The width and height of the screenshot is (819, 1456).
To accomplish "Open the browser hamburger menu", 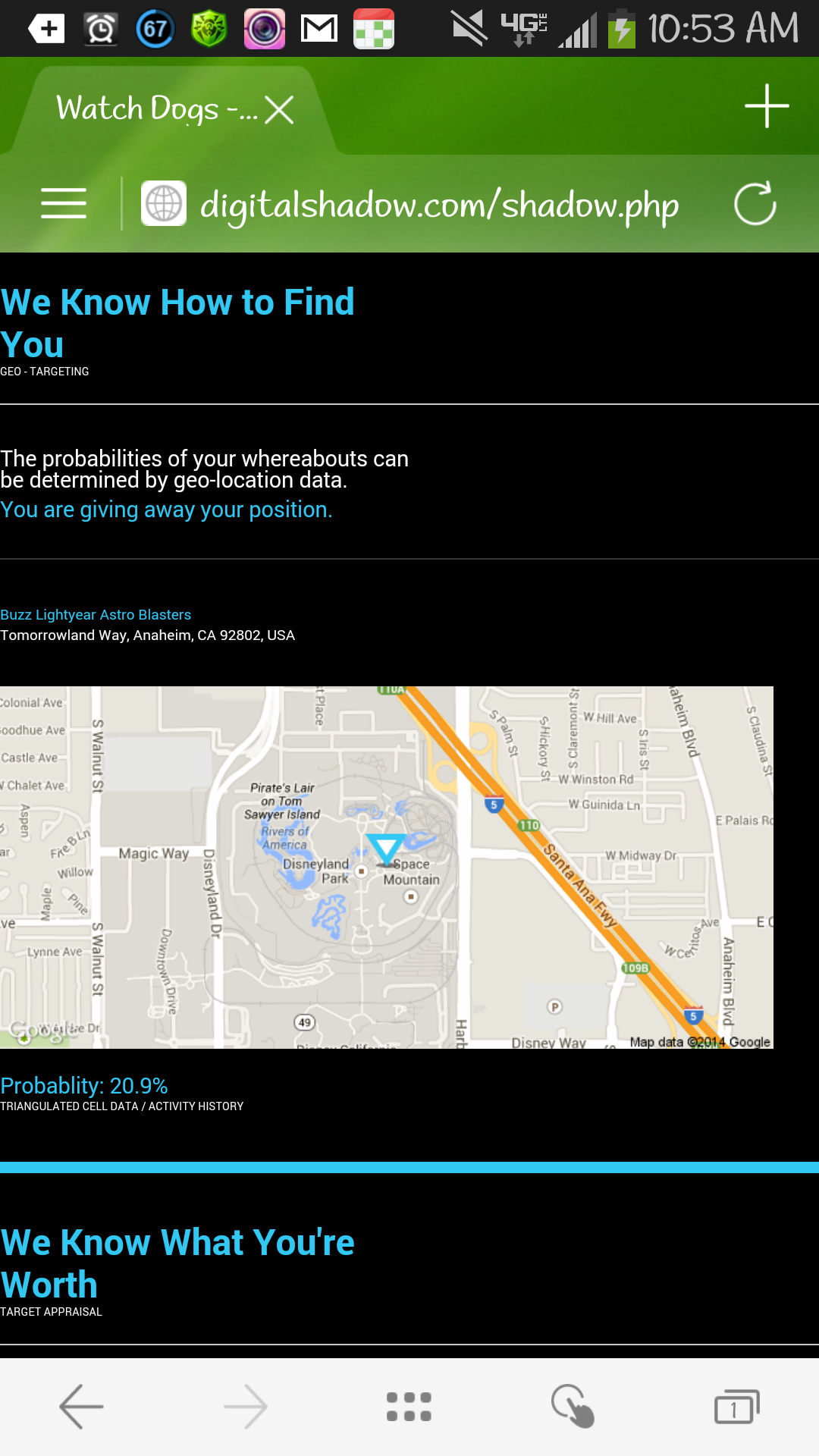I will tap(64, 203).
